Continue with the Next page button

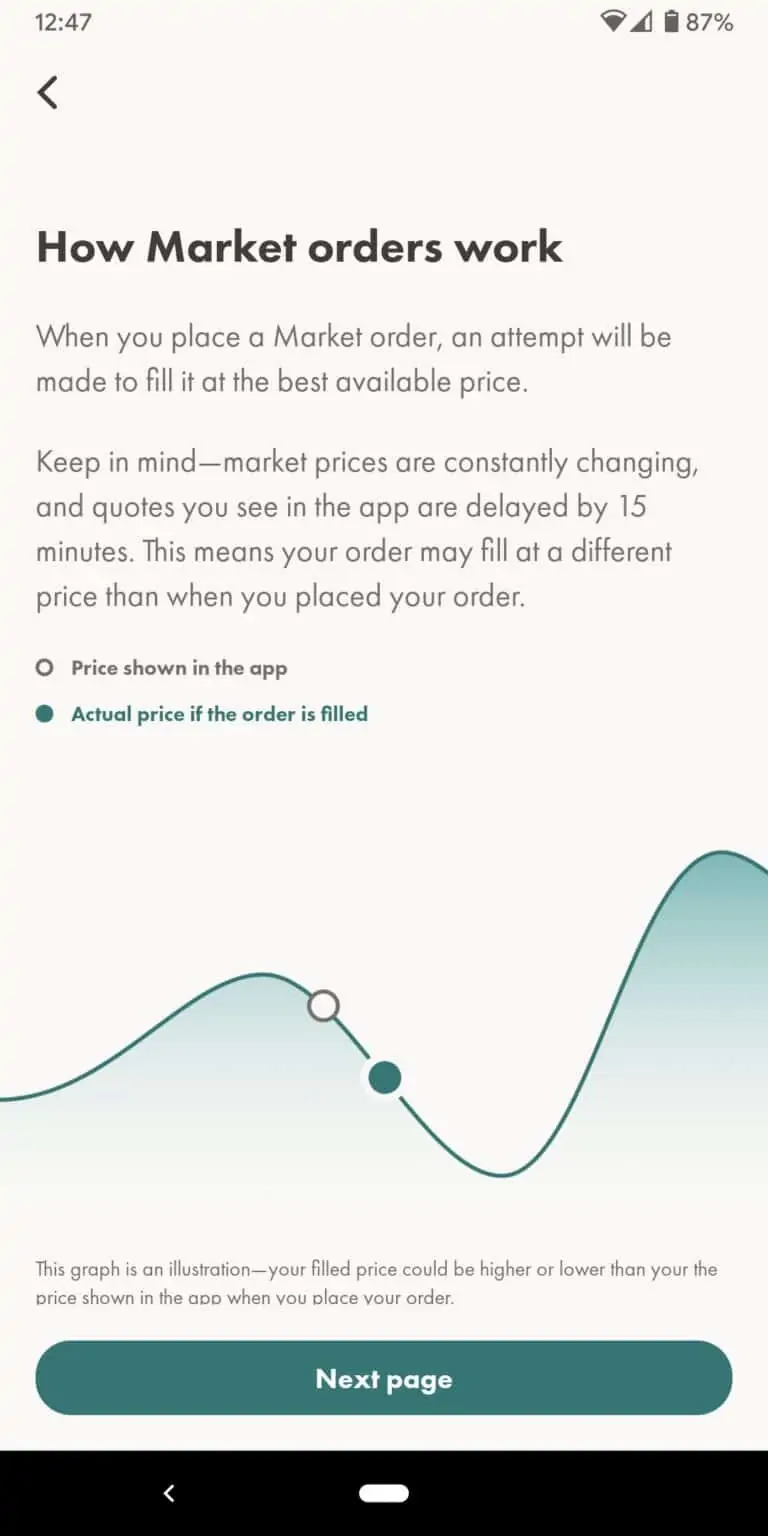(x=384, y=1378)
